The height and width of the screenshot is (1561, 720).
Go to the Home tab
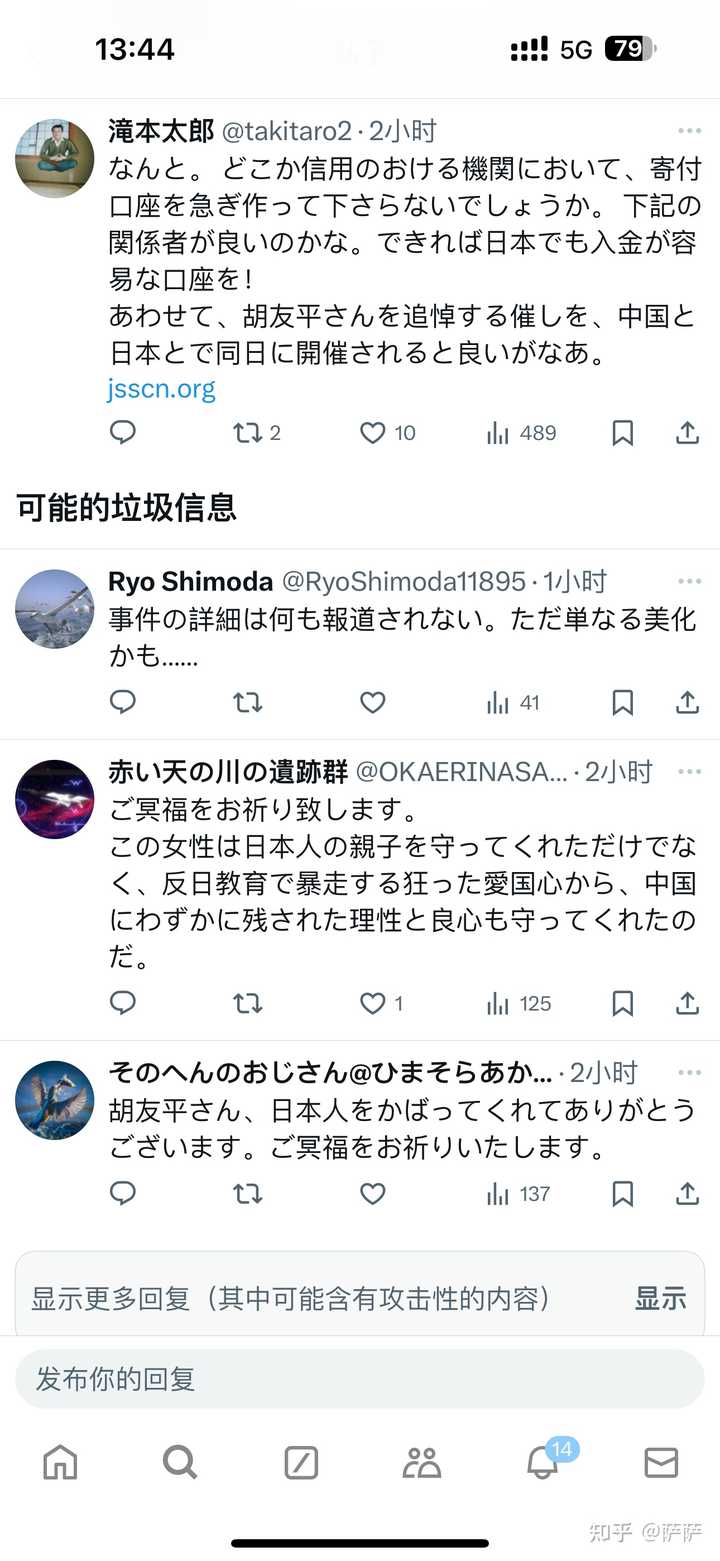pos(60,1463)
